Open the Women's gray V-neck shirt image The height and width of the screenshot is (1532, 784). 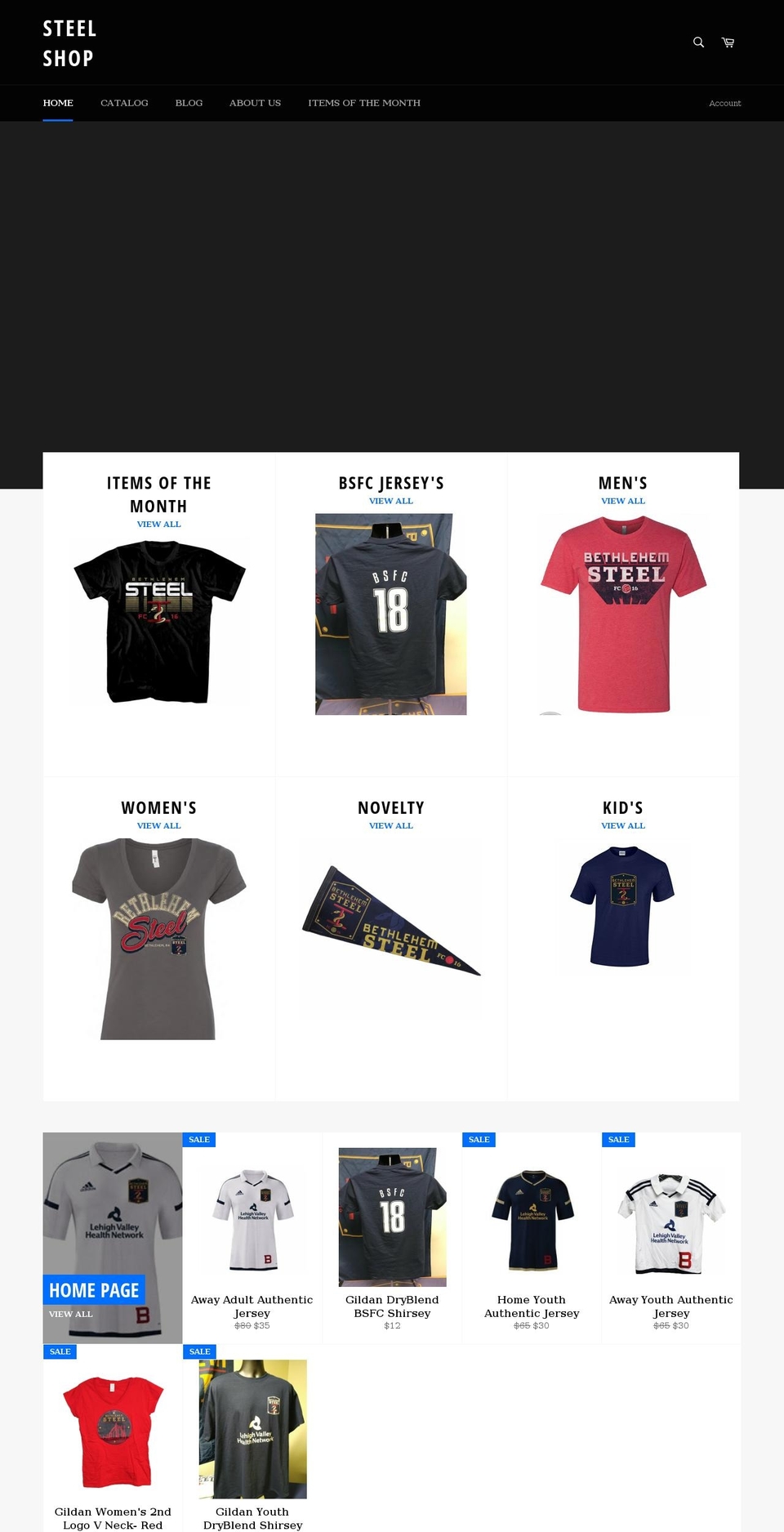tap(159, 938)
